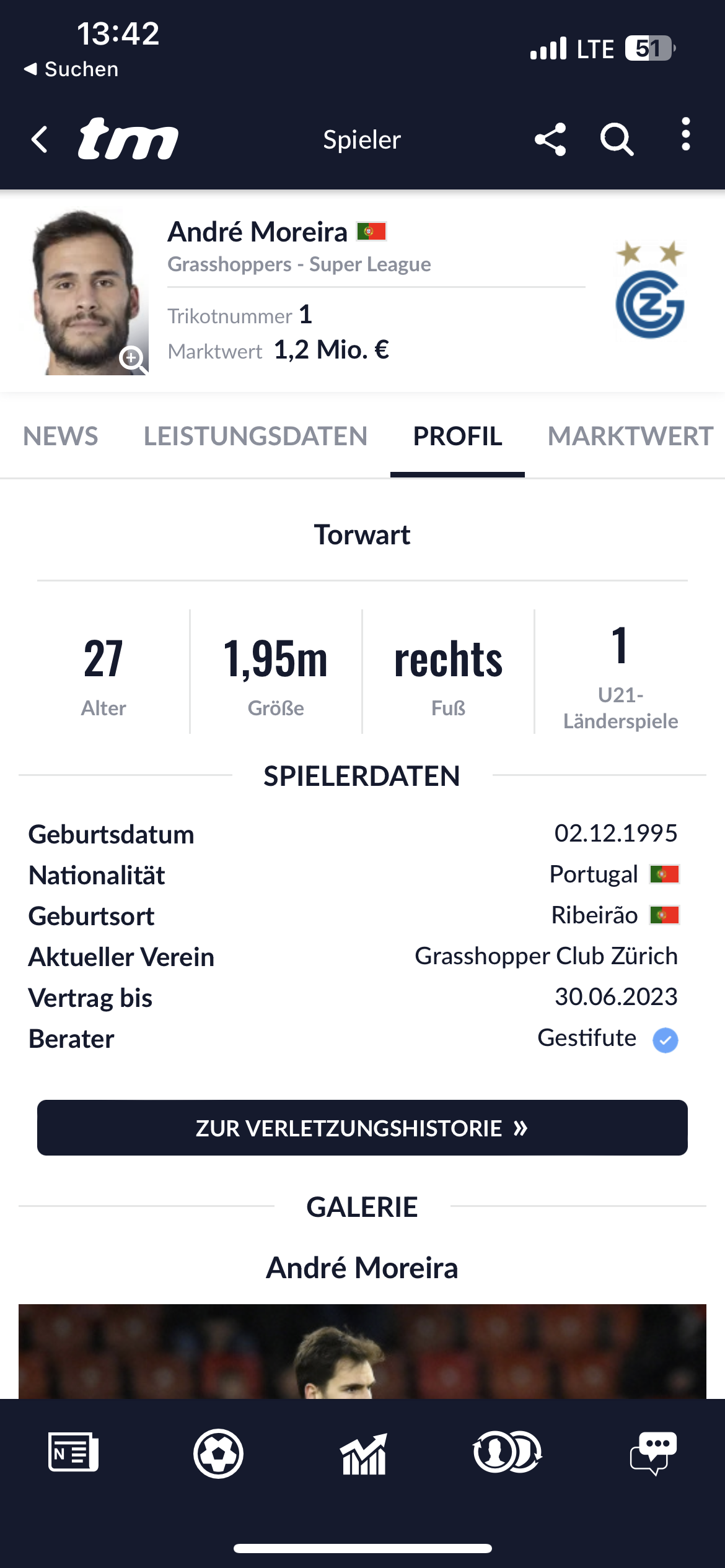Screen dimensions: 725x1568
Task: Open Zur Verletzungshistorie
Action: (362, 1128)
